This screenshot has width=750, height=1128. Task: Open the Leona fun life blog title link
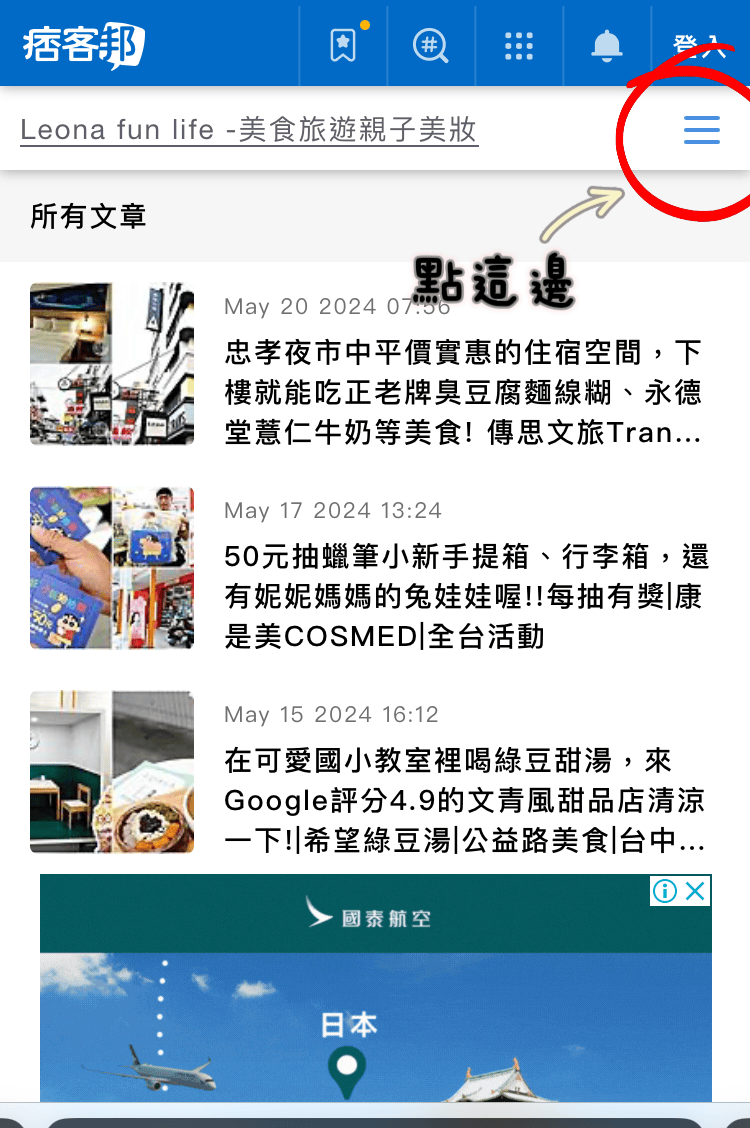pyautogui.click(x=249, y=130)
